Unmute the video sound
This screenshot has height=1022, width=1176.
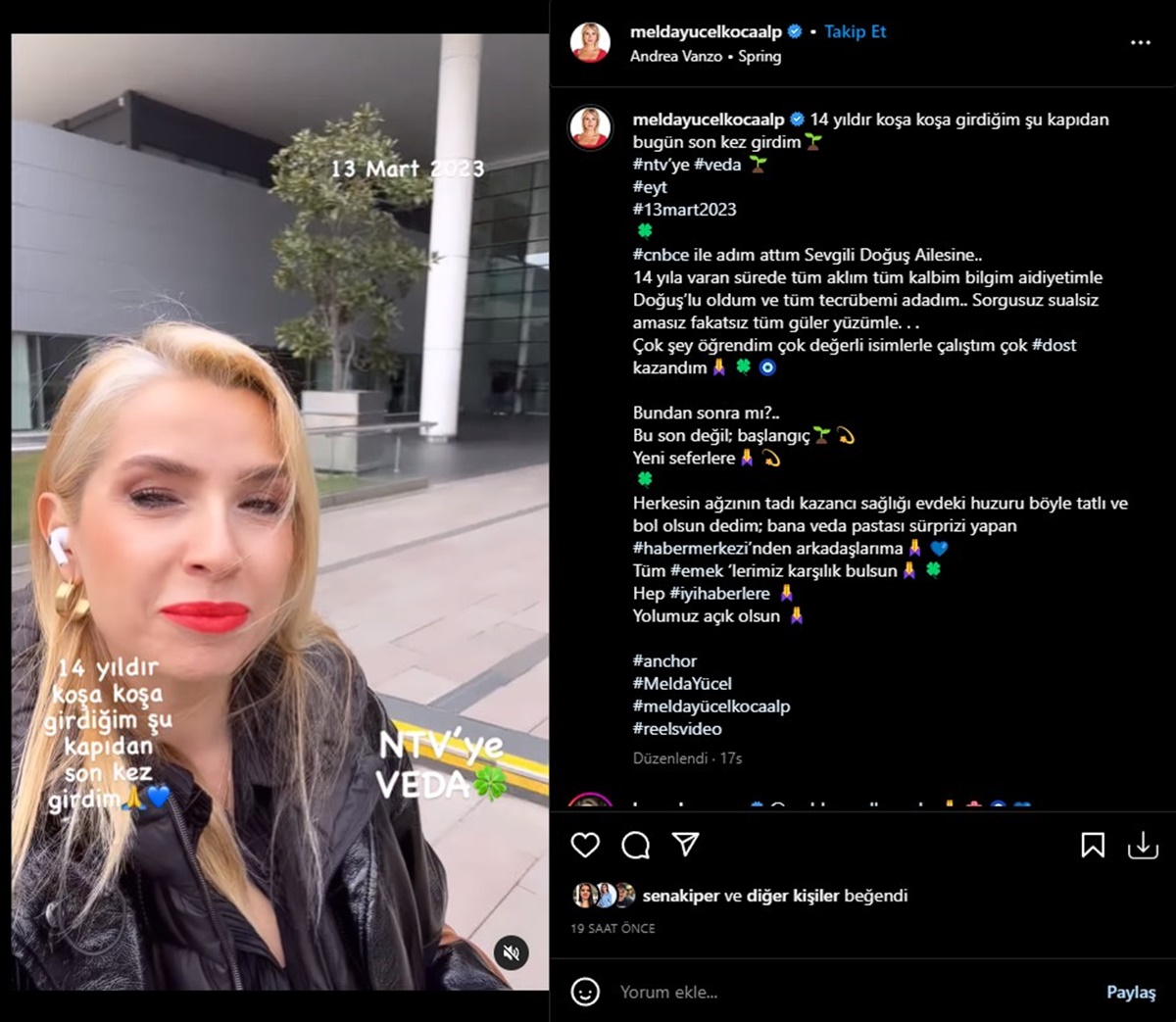point(511,952)
